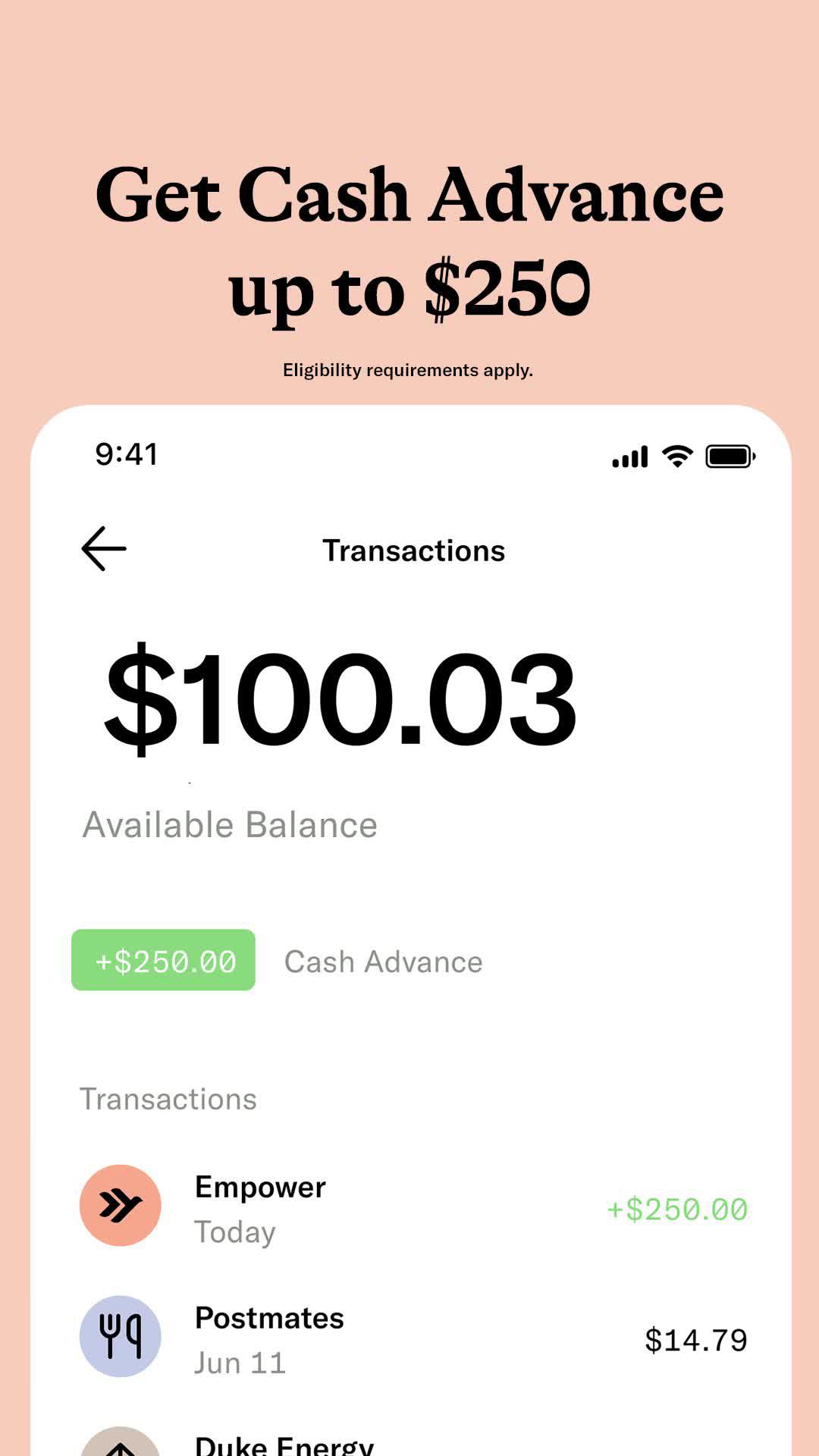Tap the Empower double-arrow transaction icon
Viewport: 819px width, 1456px height.
(119, 1206)
